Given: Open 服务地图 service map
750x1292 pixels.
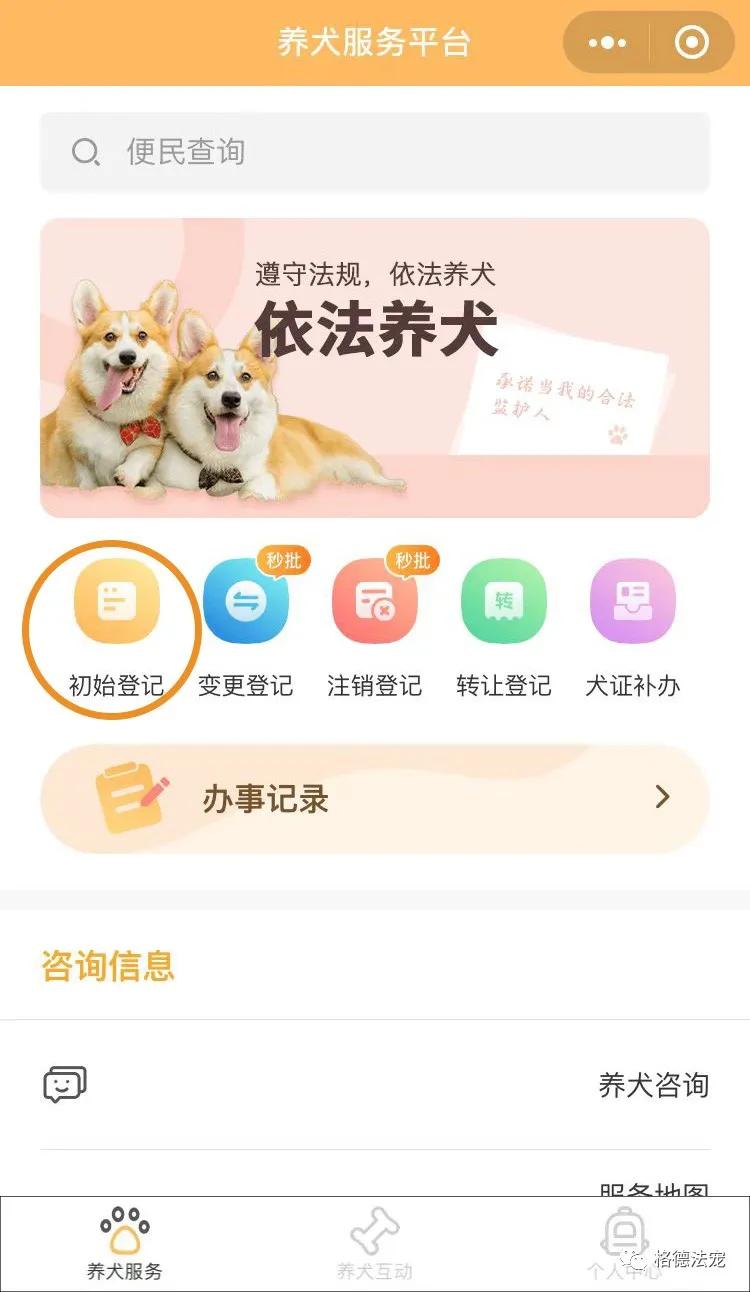Looking at the screenshot, I should 655,1185.
